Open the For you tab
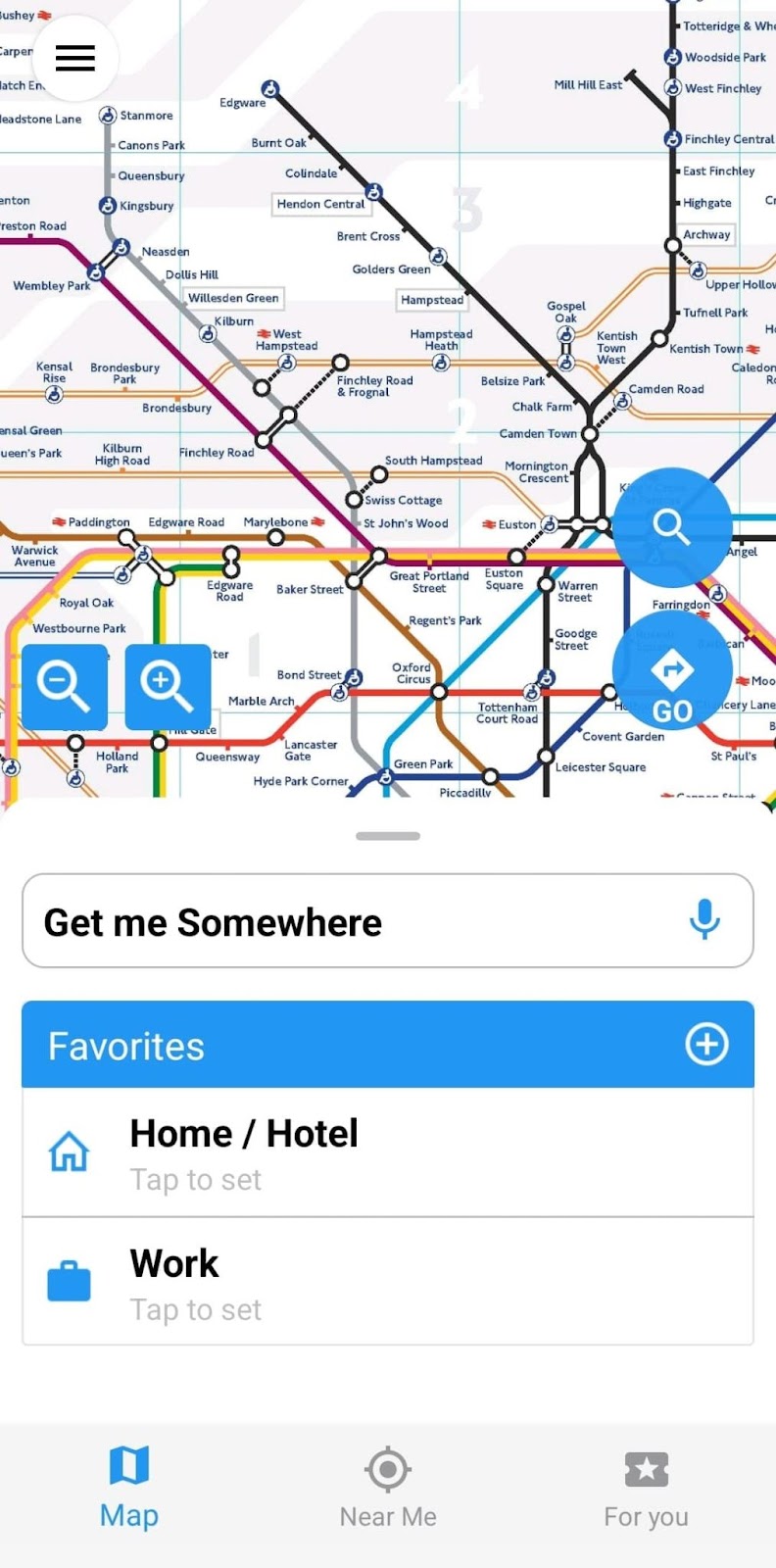 coord(646,1488)
